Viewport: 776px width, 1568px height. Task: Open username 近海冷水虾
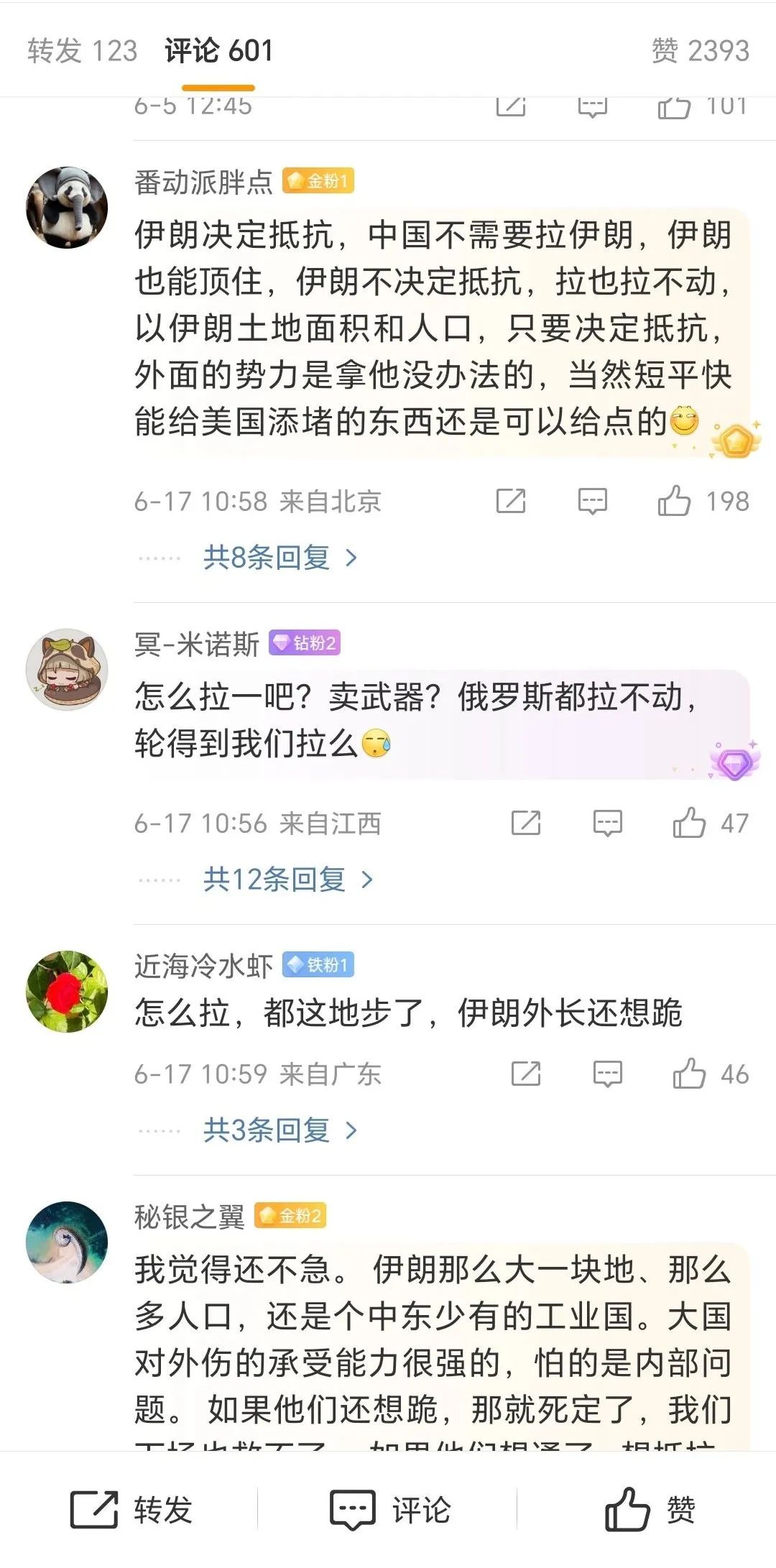[203, 966]
